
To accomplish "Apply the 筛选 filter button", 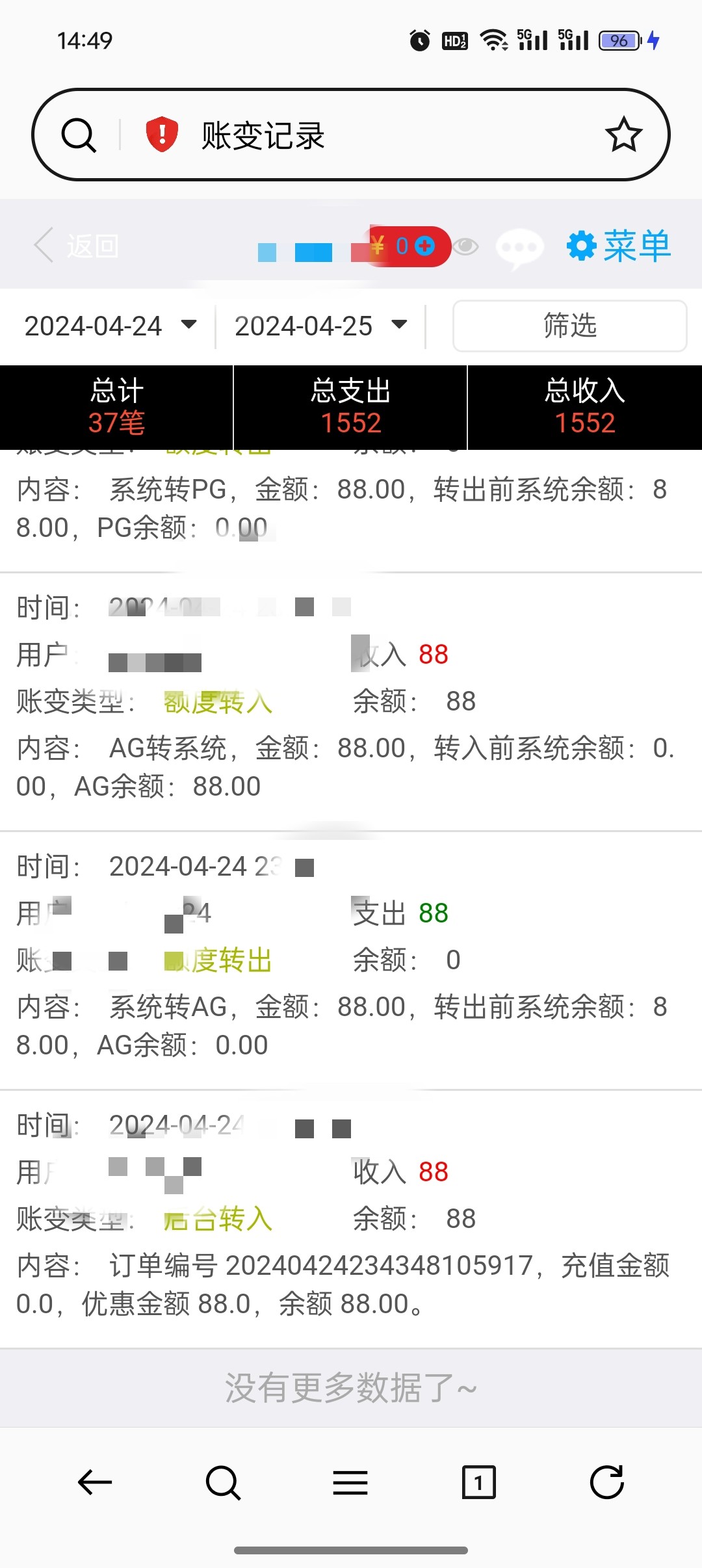I will point(569,326).
